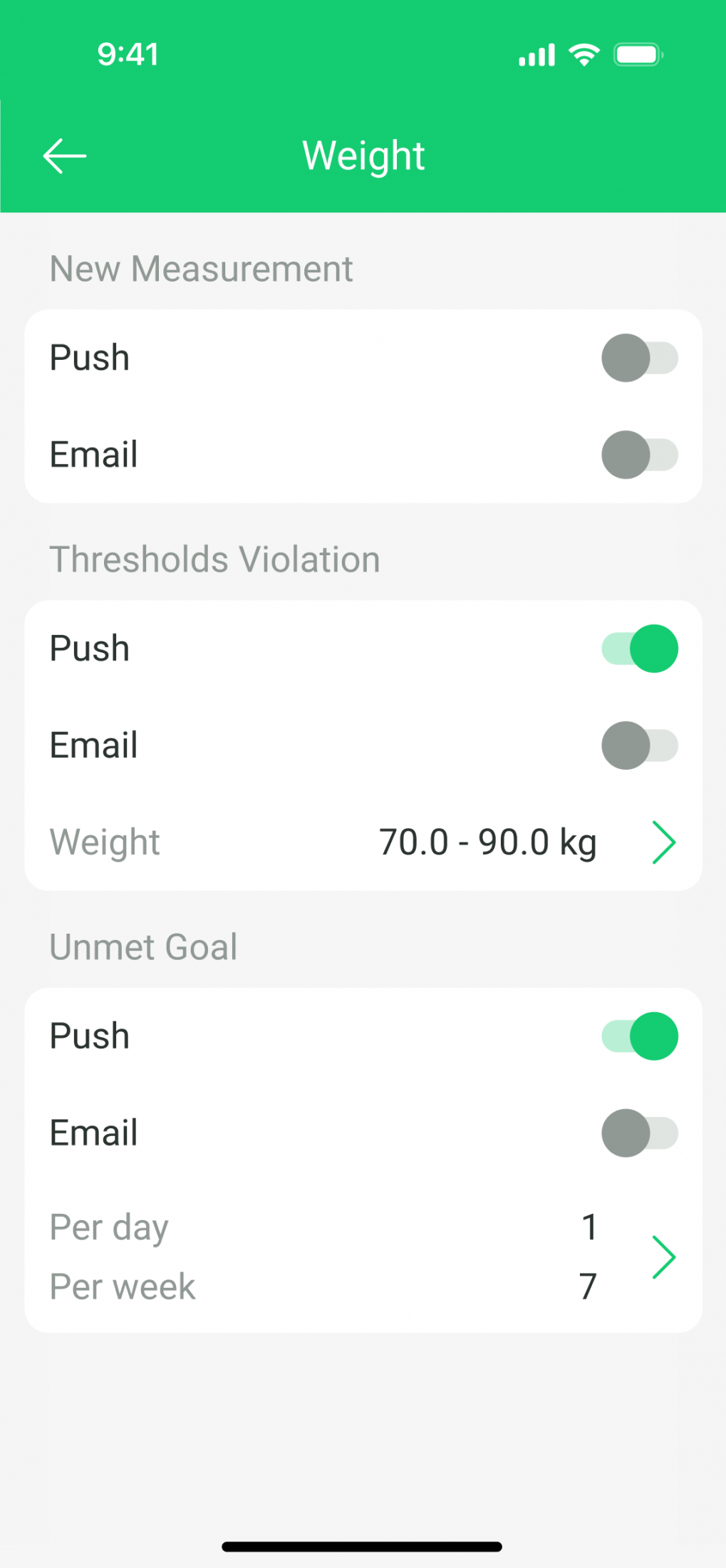726x1568 pixels.
Task: Enable Push for New Measurement
Action: pyautogui.click(x=640, y=358)
